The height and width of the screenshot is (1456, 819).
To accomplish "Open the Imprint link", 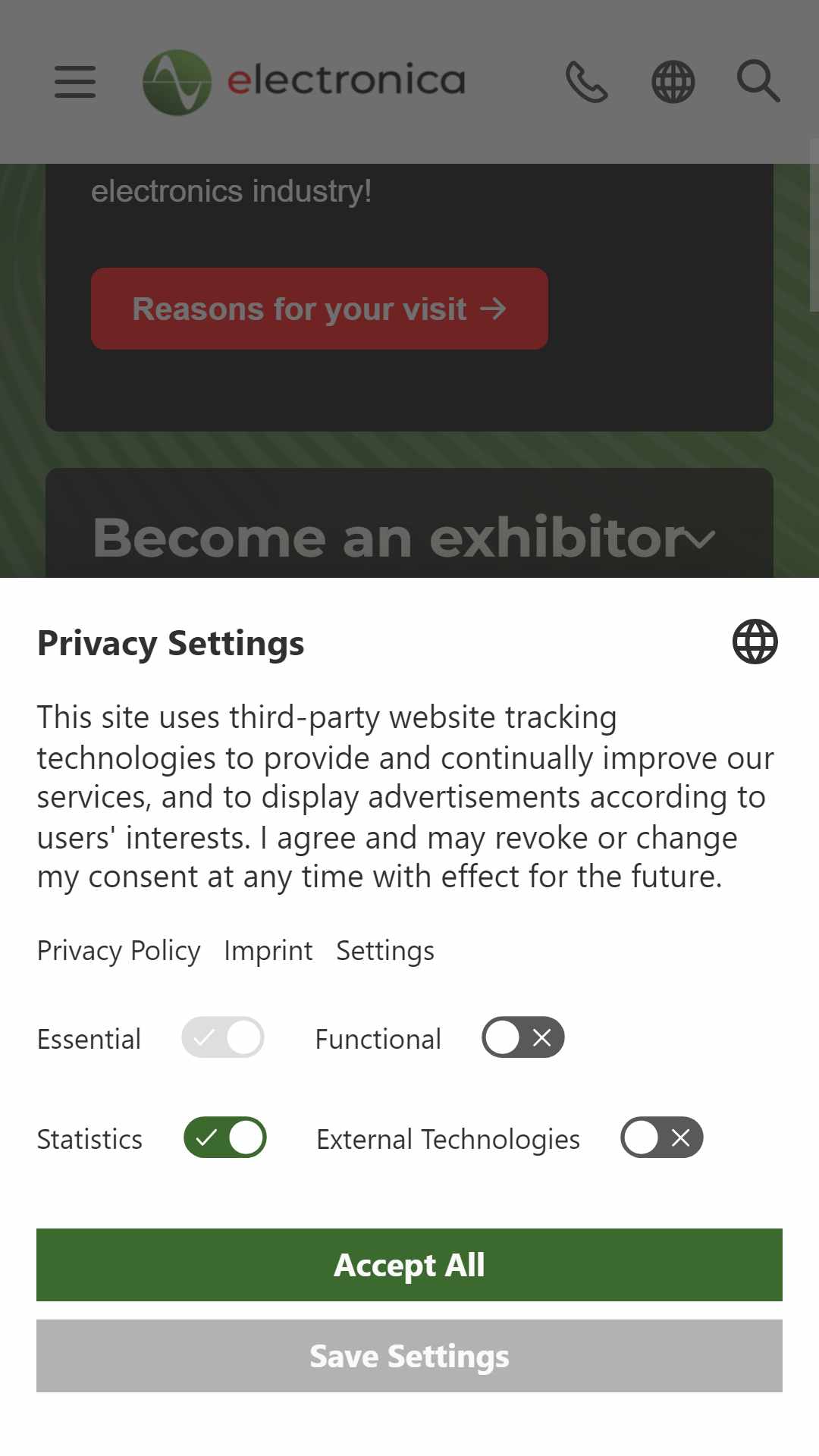I will pyautogui.click(x=268, y=951).
